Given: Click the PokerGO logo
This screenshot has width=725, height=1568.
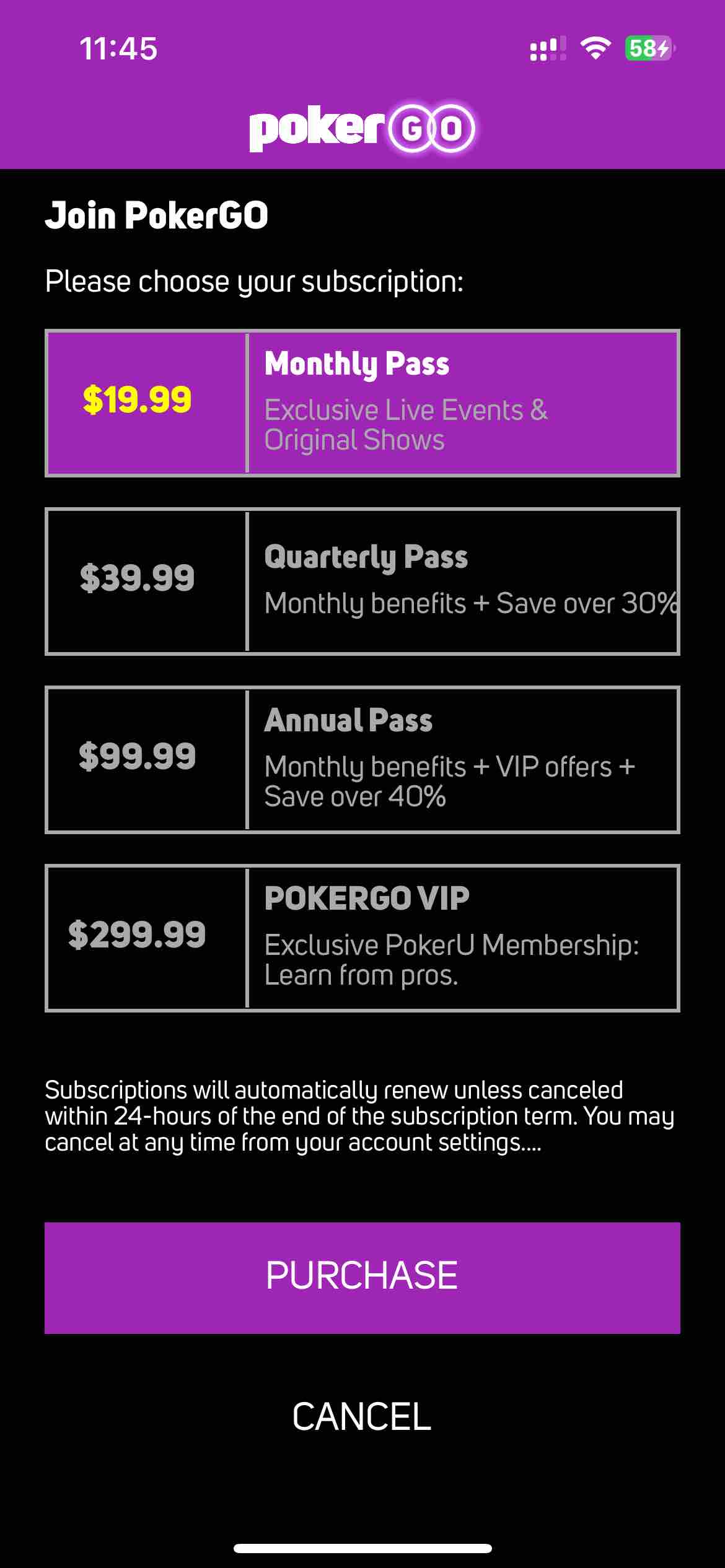Looking at the screenshot, I should 362,127.
